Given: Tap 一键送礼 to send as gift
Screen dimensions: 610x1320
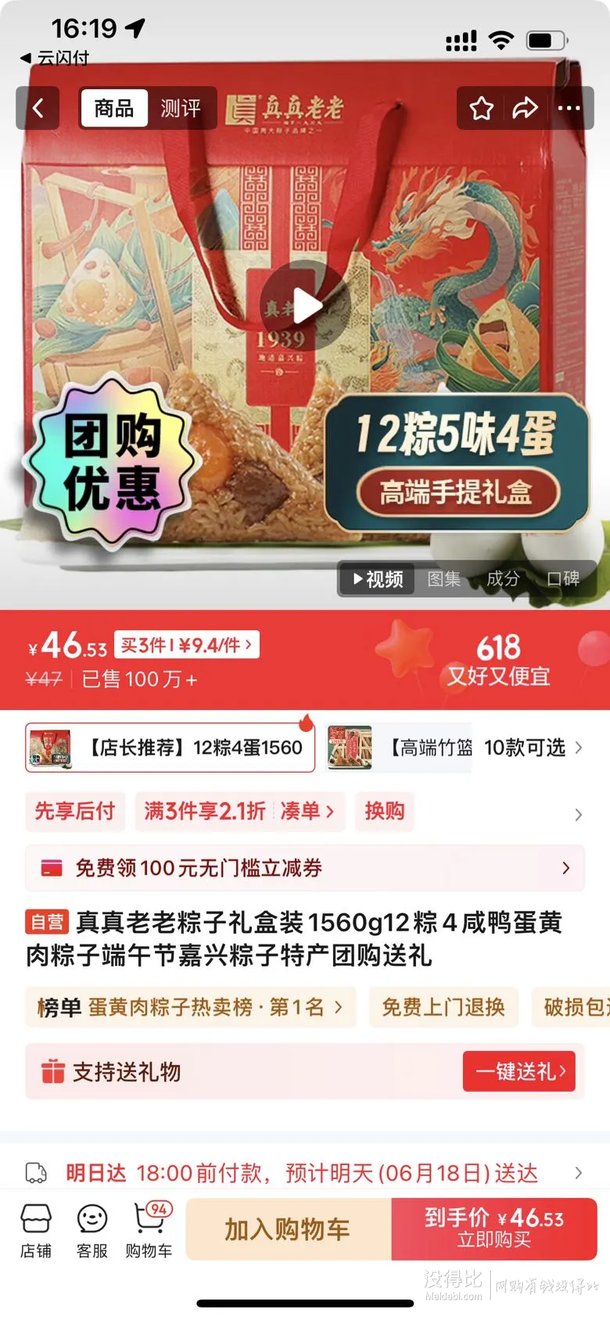Looking at the screenshot, I should (x=518, y=1071).
